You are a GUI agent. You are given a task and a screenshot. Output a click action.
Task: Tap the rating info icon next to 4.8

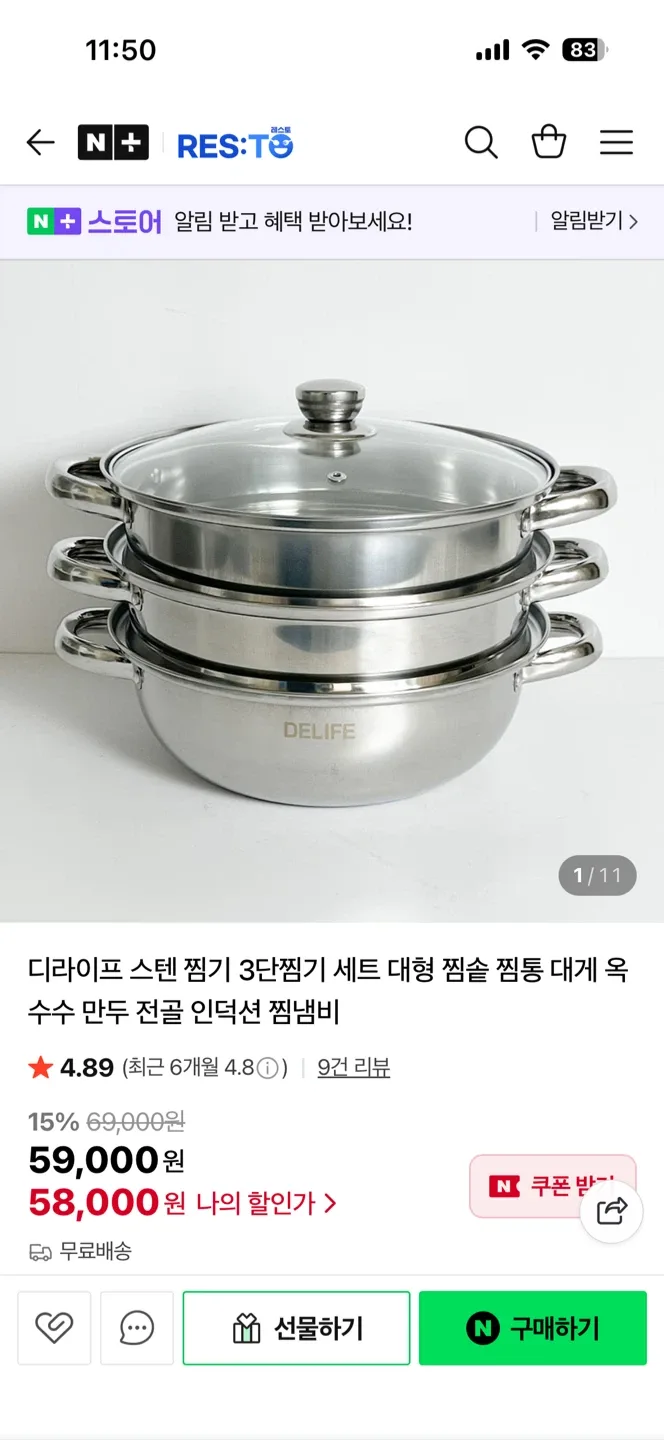pyautogui.click(x=267, y=1068)
